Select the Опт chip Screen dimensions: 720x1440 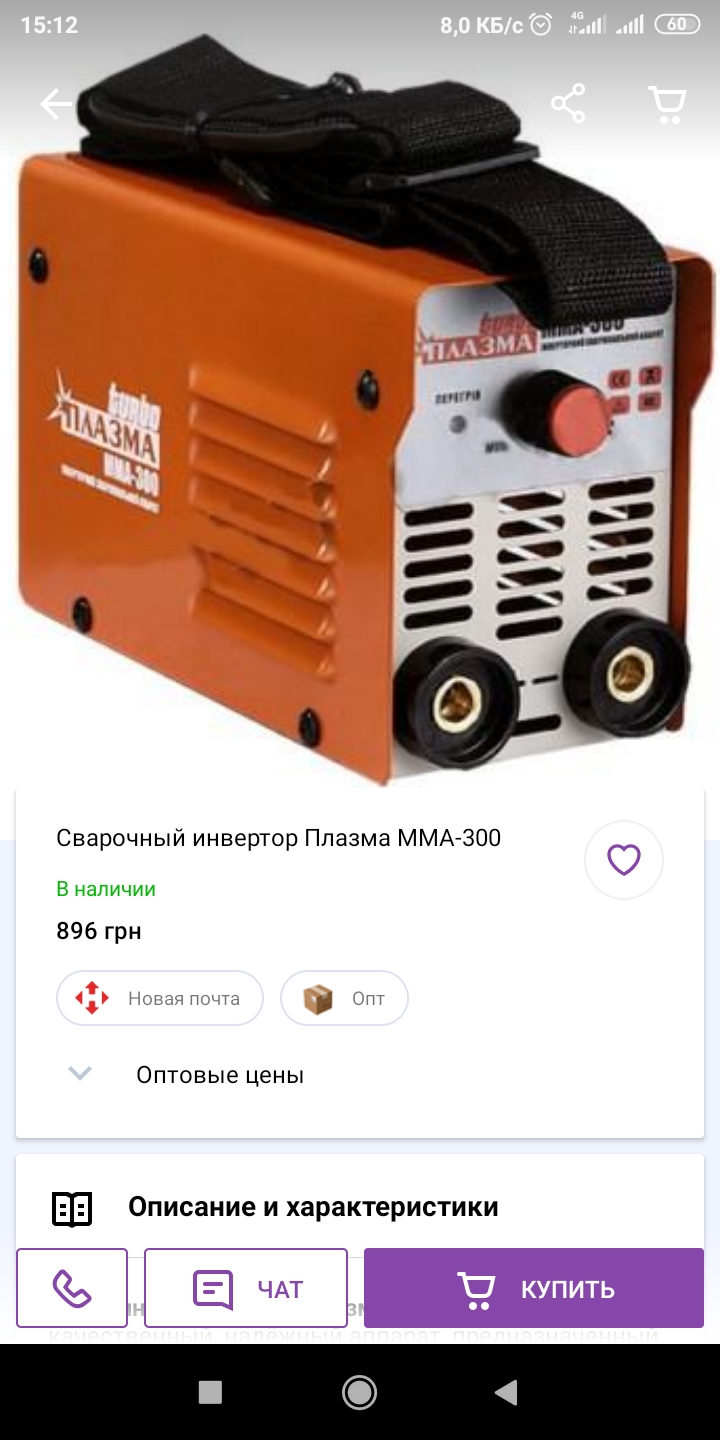344,998
